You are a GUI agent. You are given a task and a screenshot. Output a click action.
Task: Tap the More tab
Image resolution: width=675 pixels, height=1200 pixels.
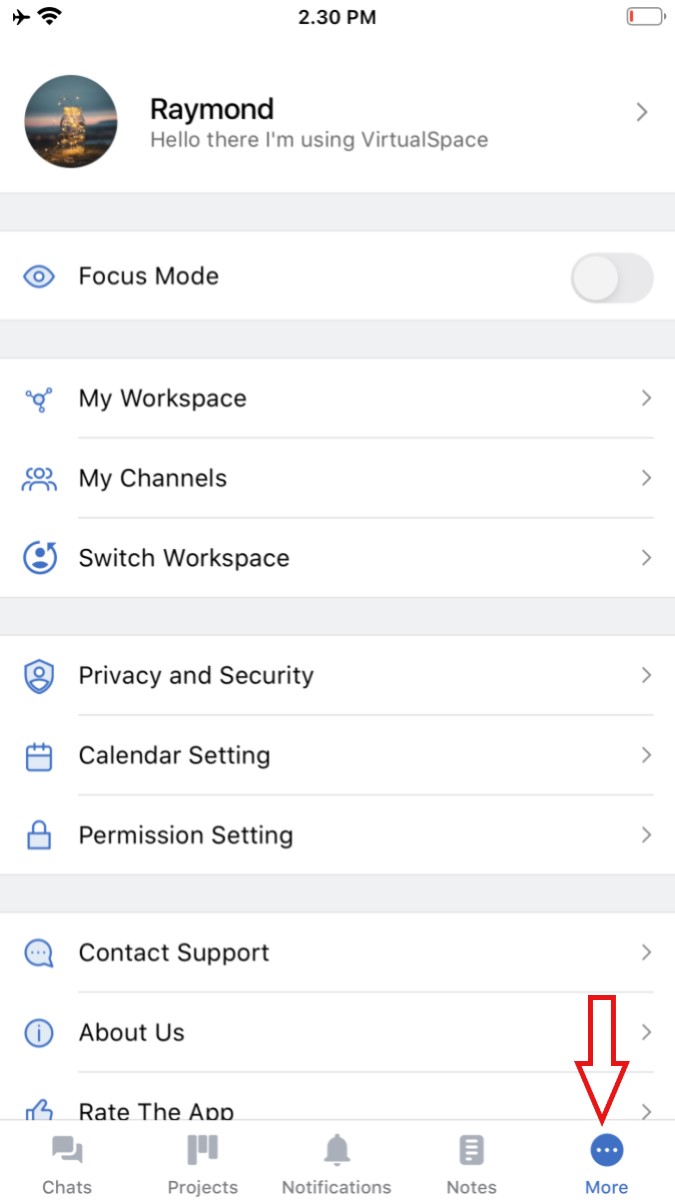coord(606,1165)
